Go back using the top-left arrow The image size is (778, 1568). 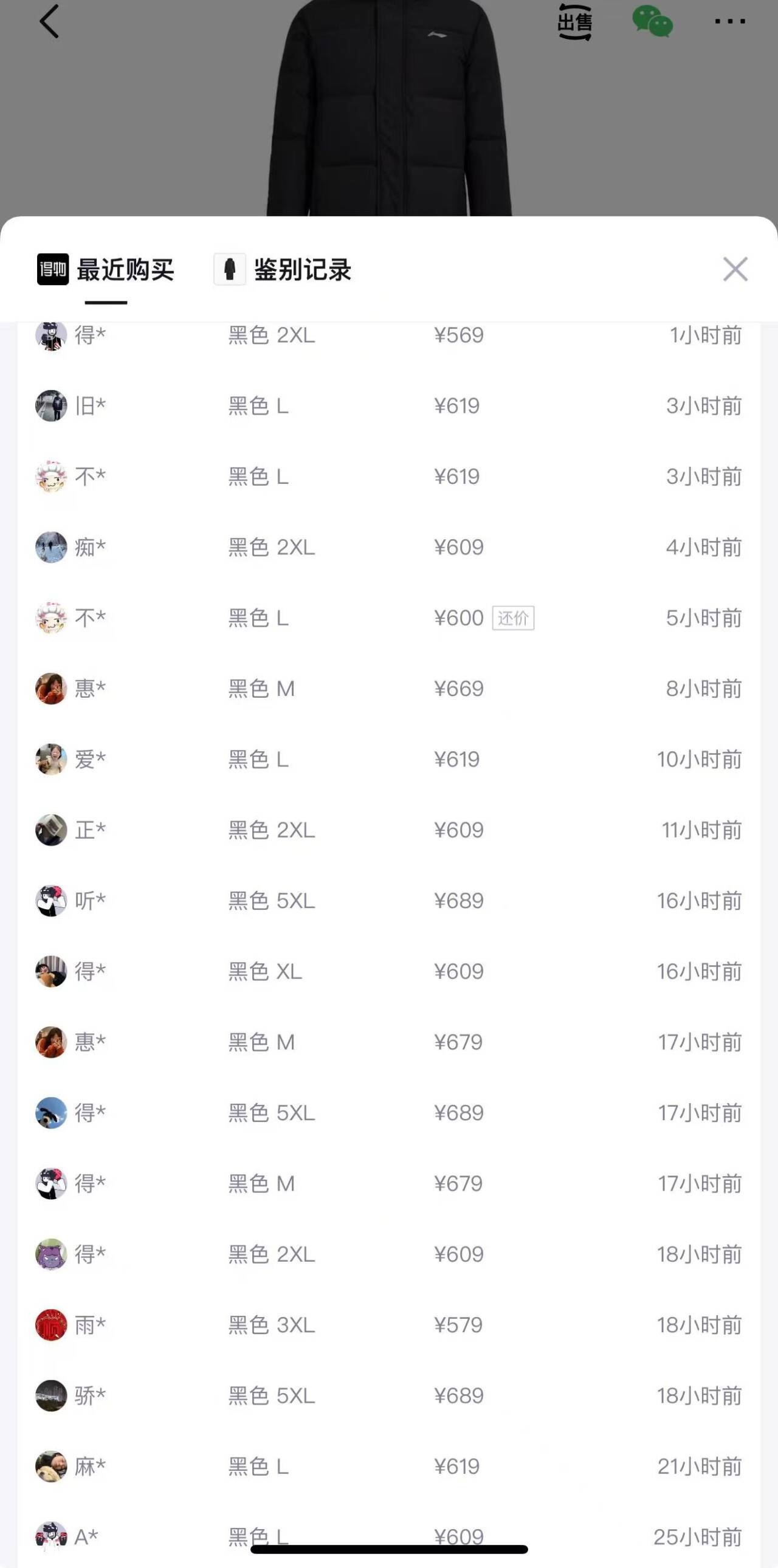coord(49,22)
